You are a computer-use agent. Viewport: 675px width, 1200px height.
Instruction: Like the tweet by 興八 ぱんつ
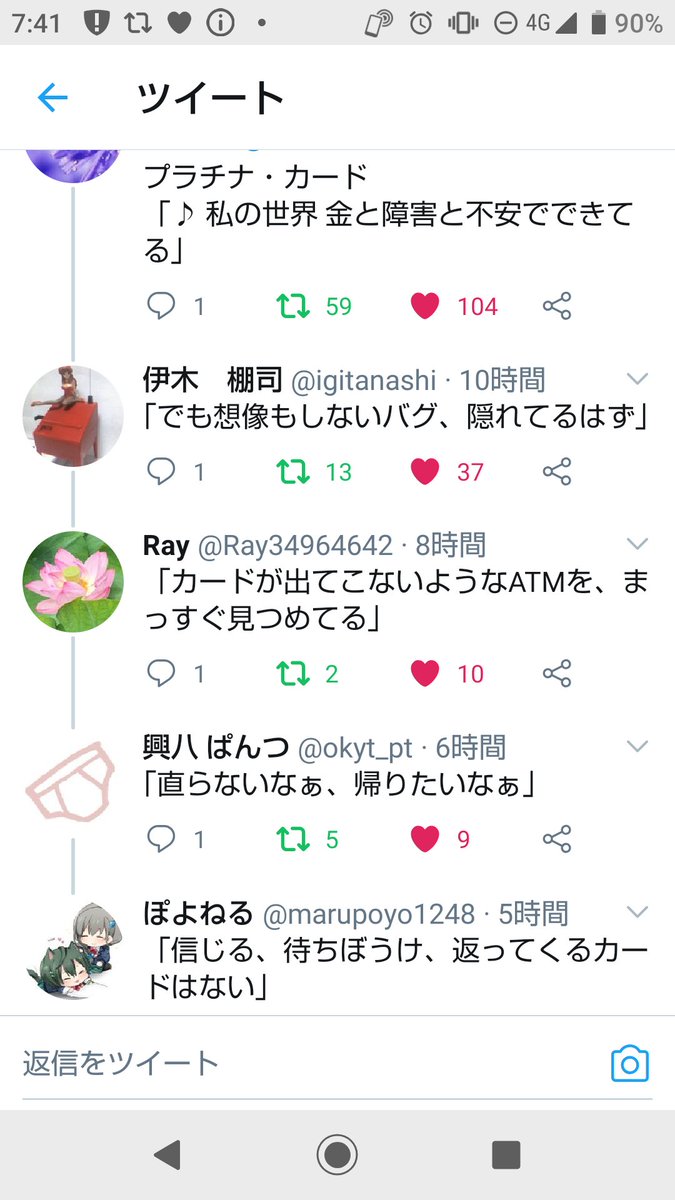pos(425,839)
